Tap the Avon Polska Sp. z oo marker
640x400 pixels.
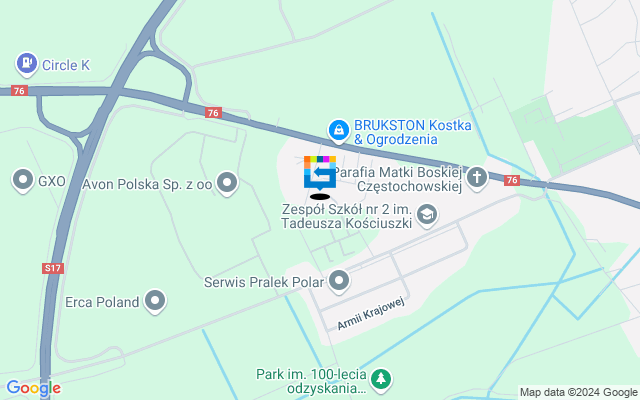point(228,182)
